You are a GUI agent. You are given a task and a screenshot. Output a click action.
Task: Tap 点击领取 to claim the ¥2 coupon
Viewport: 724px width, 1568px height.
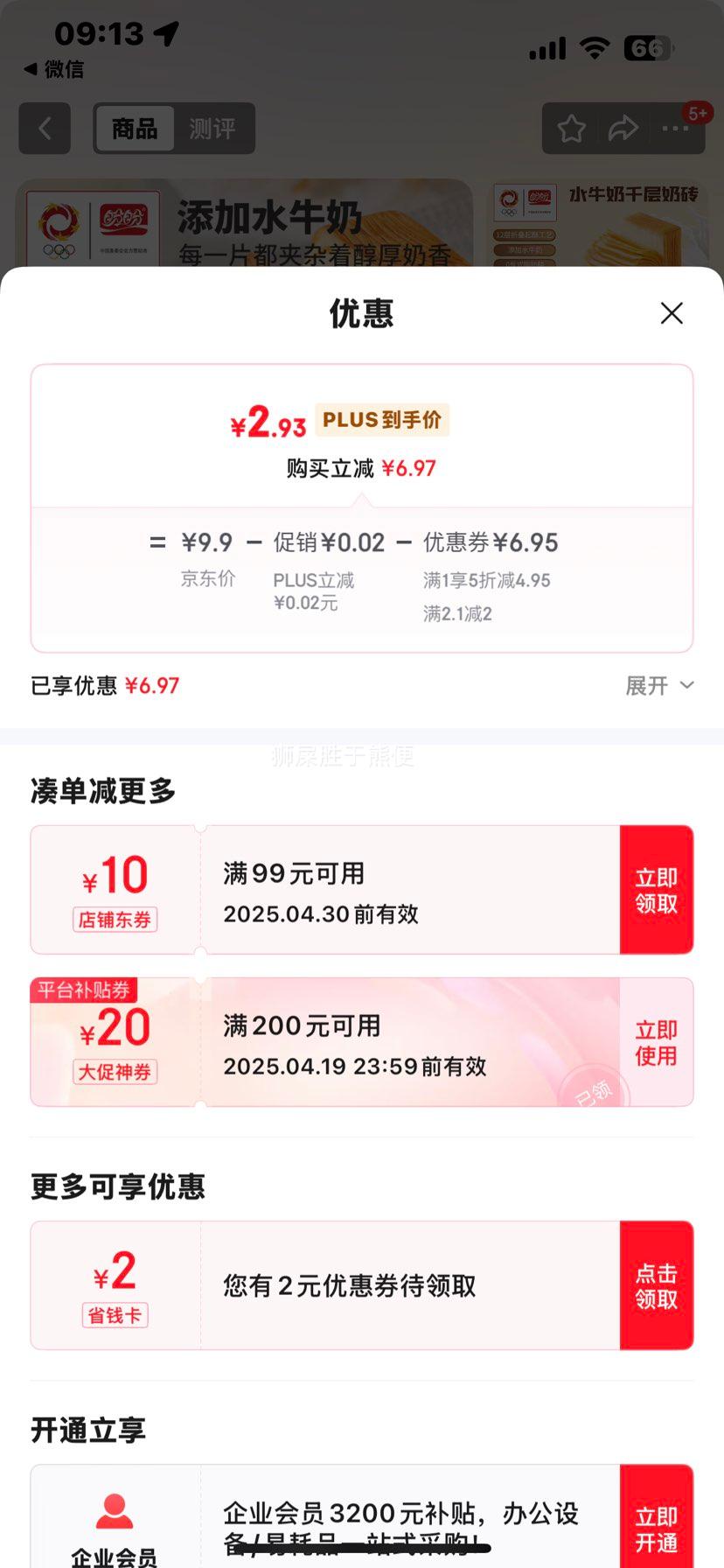point(657,1284)
